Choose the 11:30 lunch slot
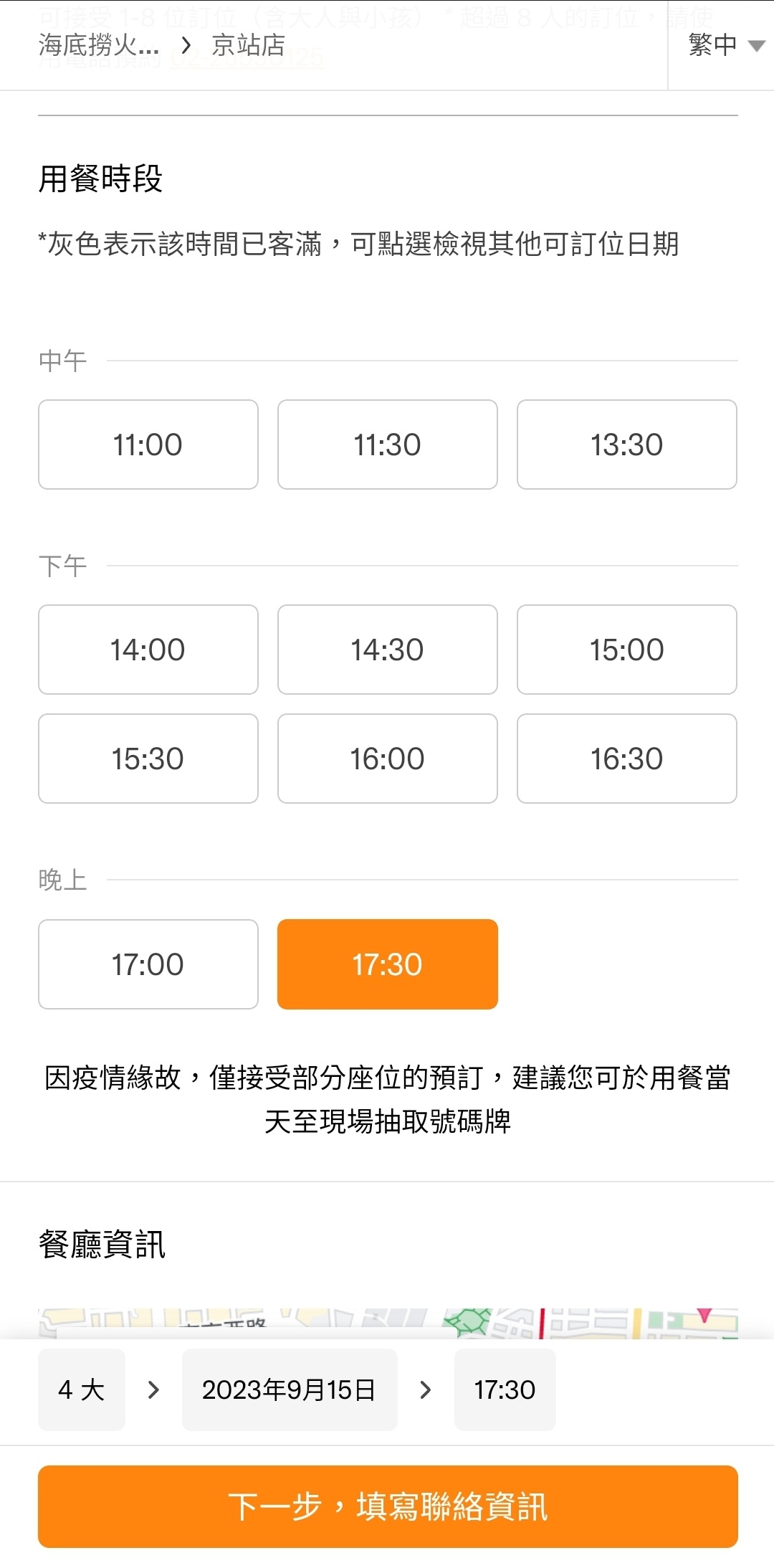The height and width of the screenshot is (1568, 774). pyautogui.click(x=388, y=445)
